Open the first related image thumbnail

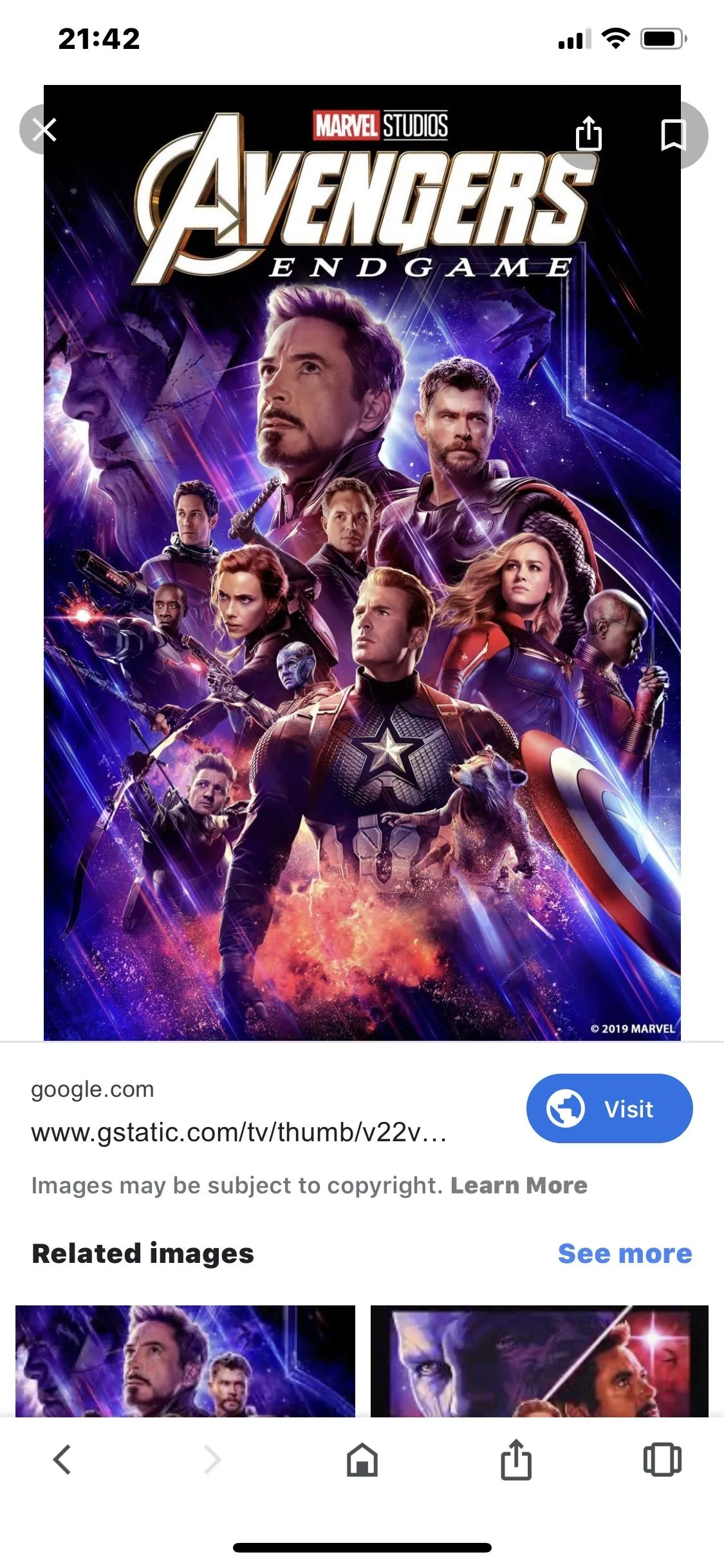tap(185, 1361)
